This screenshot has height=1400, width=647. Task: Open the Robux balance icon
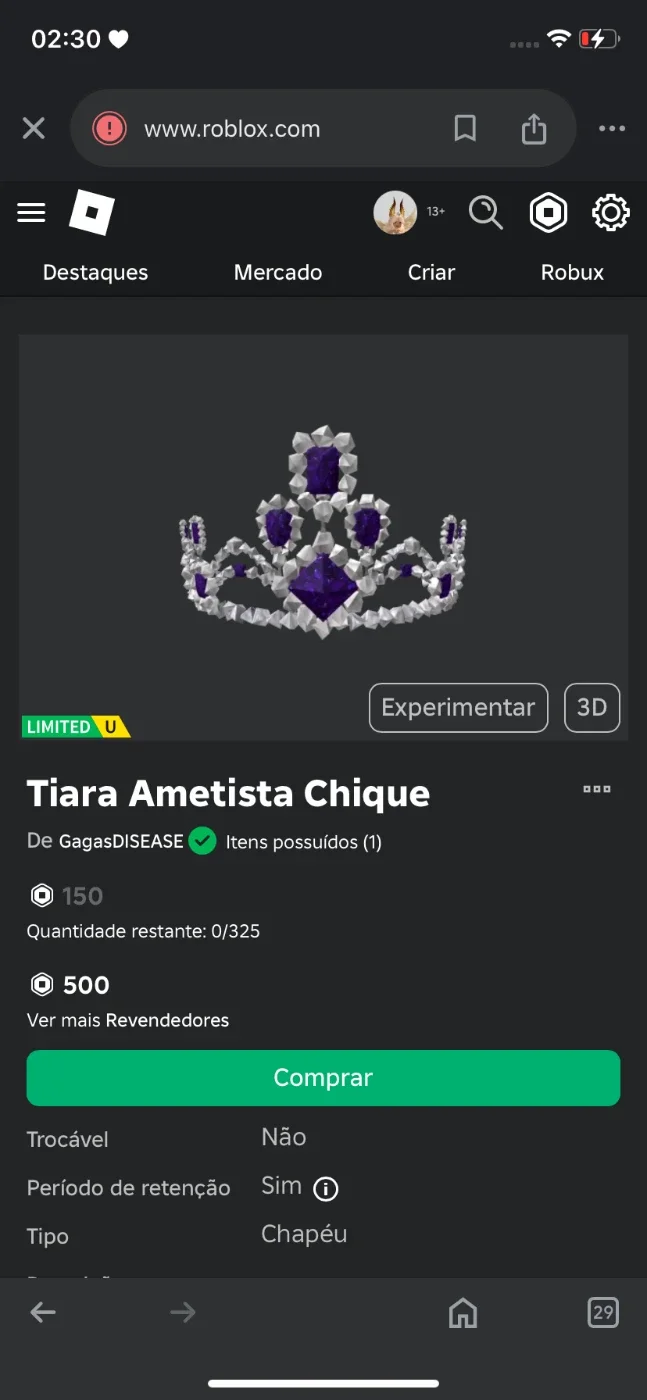(548, 212)
